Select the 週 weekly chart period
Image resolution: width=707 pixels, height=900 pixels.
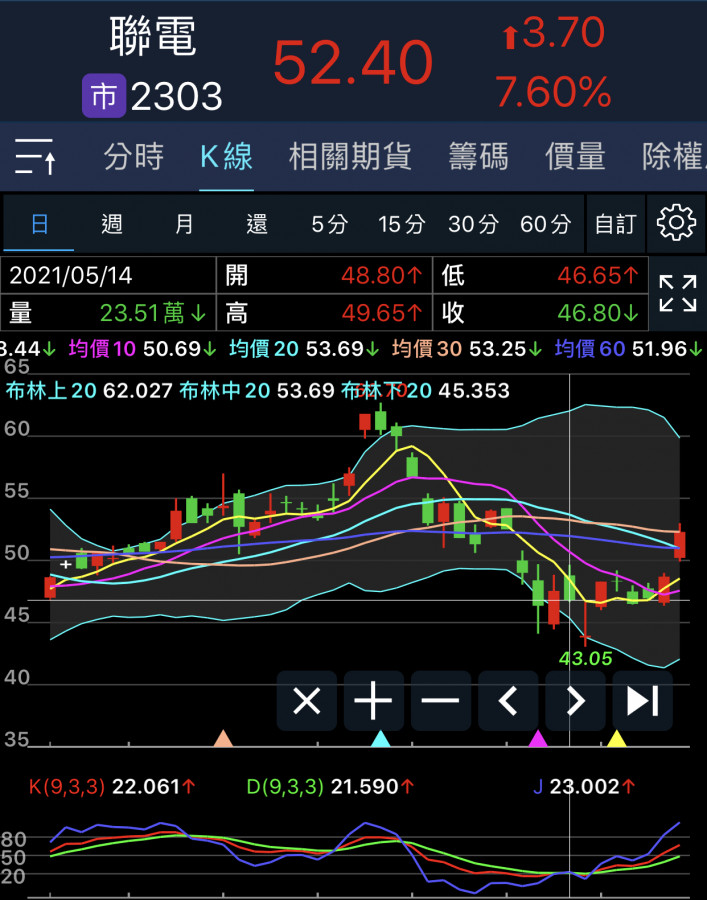(x=111, y=224)
